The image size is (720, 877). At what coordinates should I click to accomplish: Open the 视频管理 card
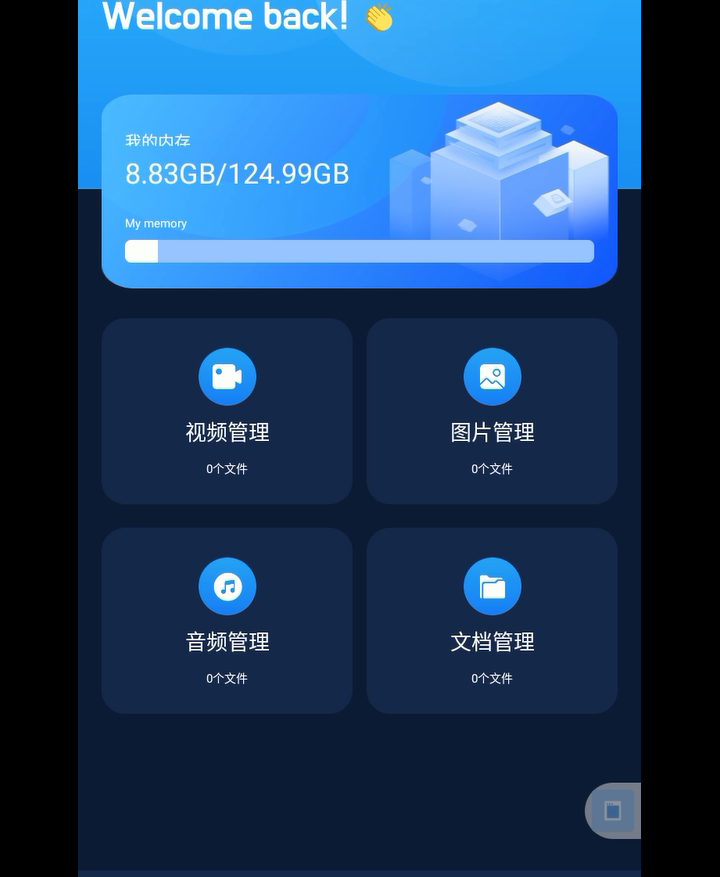(x=227, y=410)
